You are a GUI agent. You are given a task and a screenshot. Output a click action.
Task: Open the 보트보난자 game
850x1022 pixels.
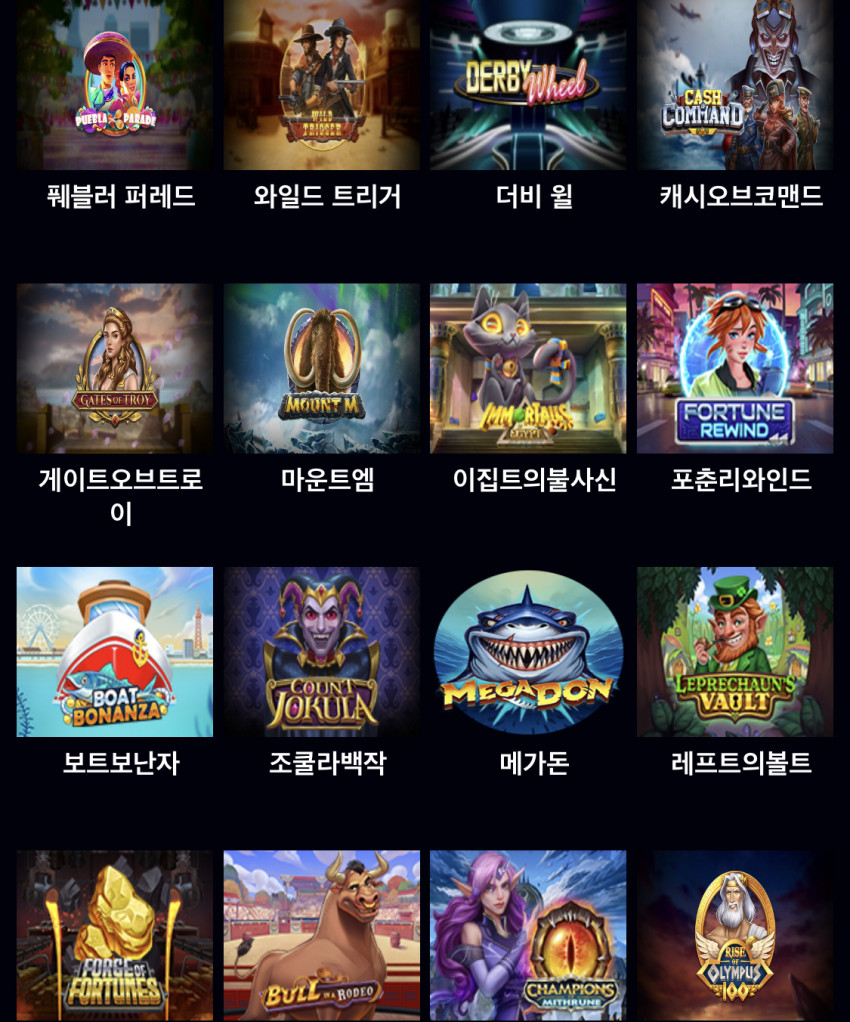(115, 652)
